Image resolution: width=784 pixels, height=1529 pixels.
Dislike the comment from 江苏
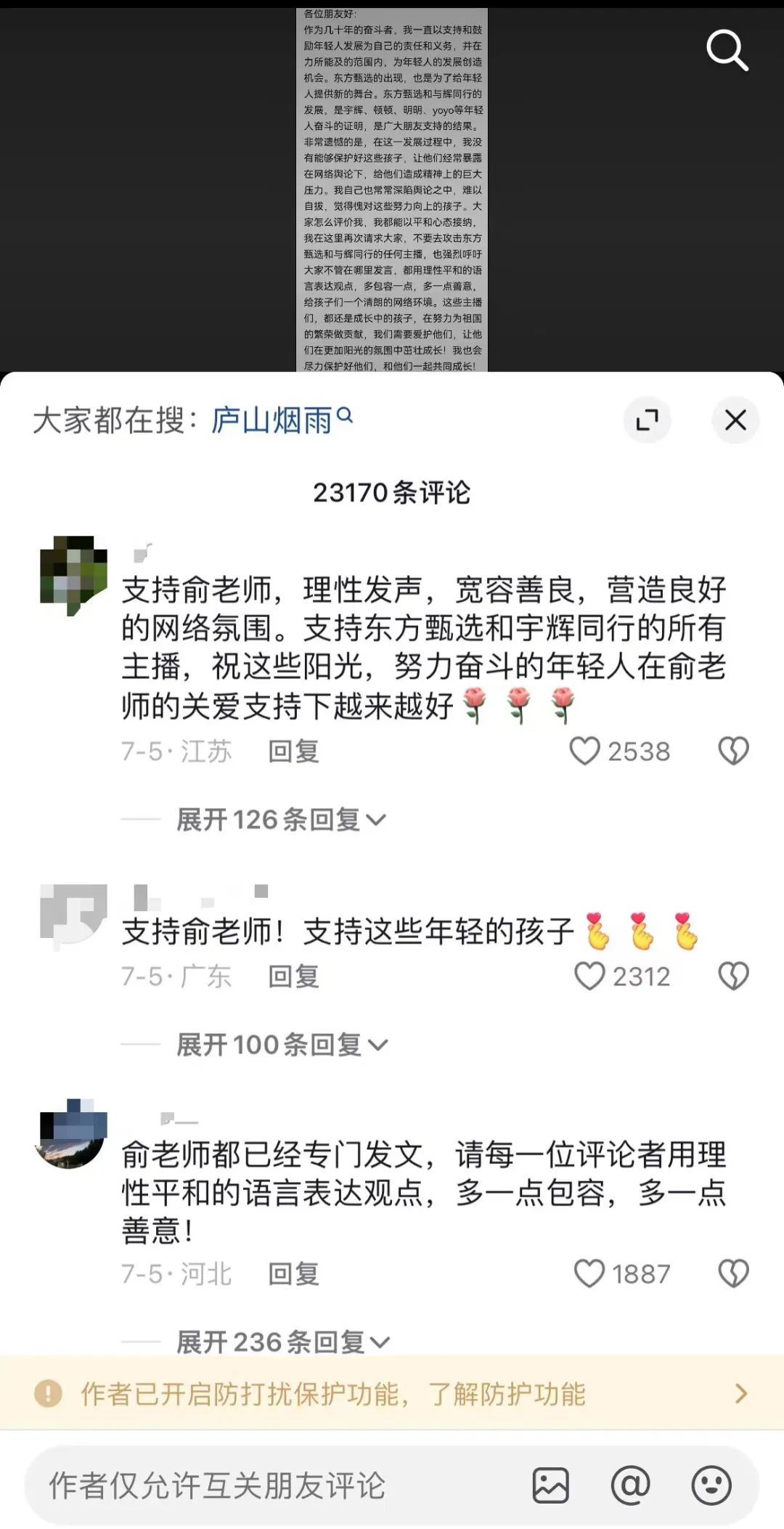pos(733,751)
